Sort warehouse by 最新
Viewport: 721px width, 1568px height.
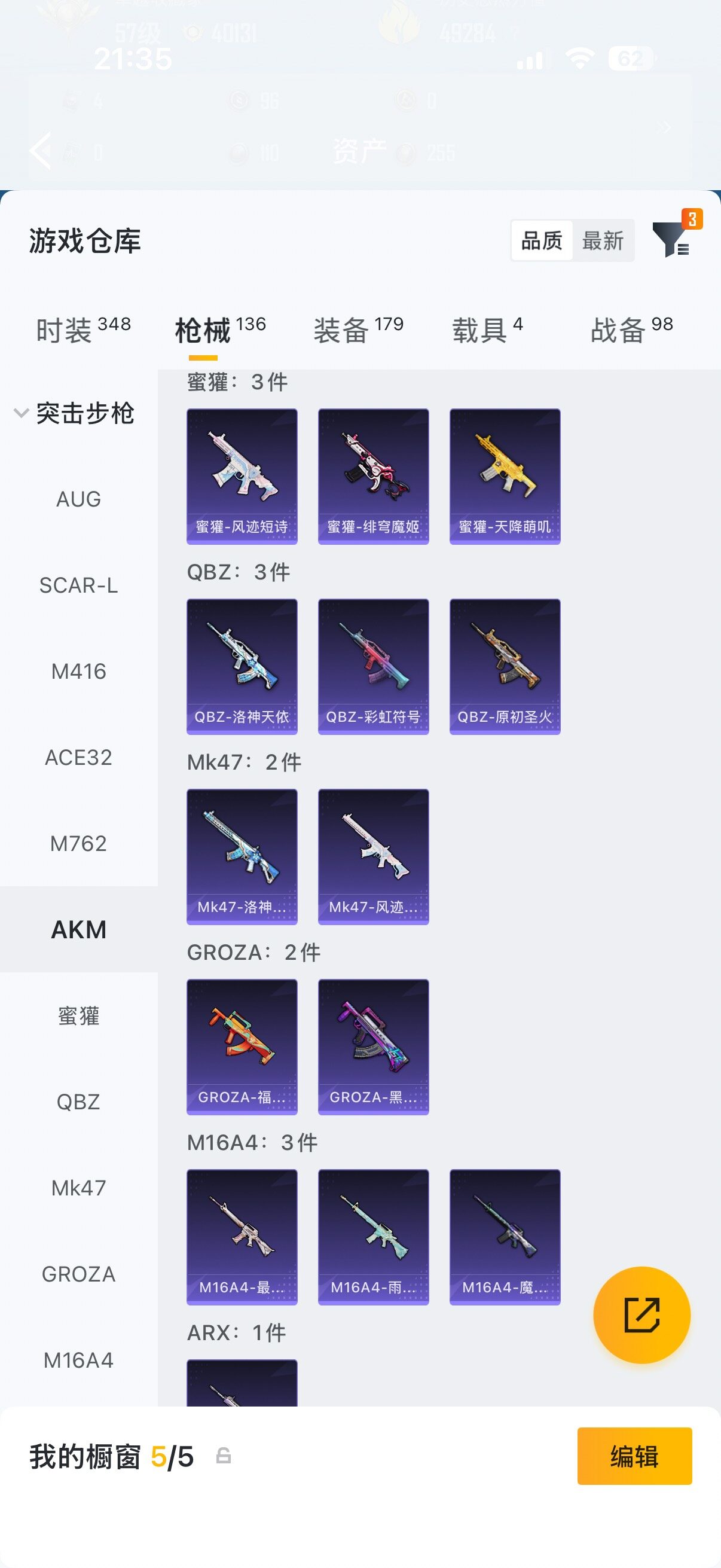coord(603,241)
